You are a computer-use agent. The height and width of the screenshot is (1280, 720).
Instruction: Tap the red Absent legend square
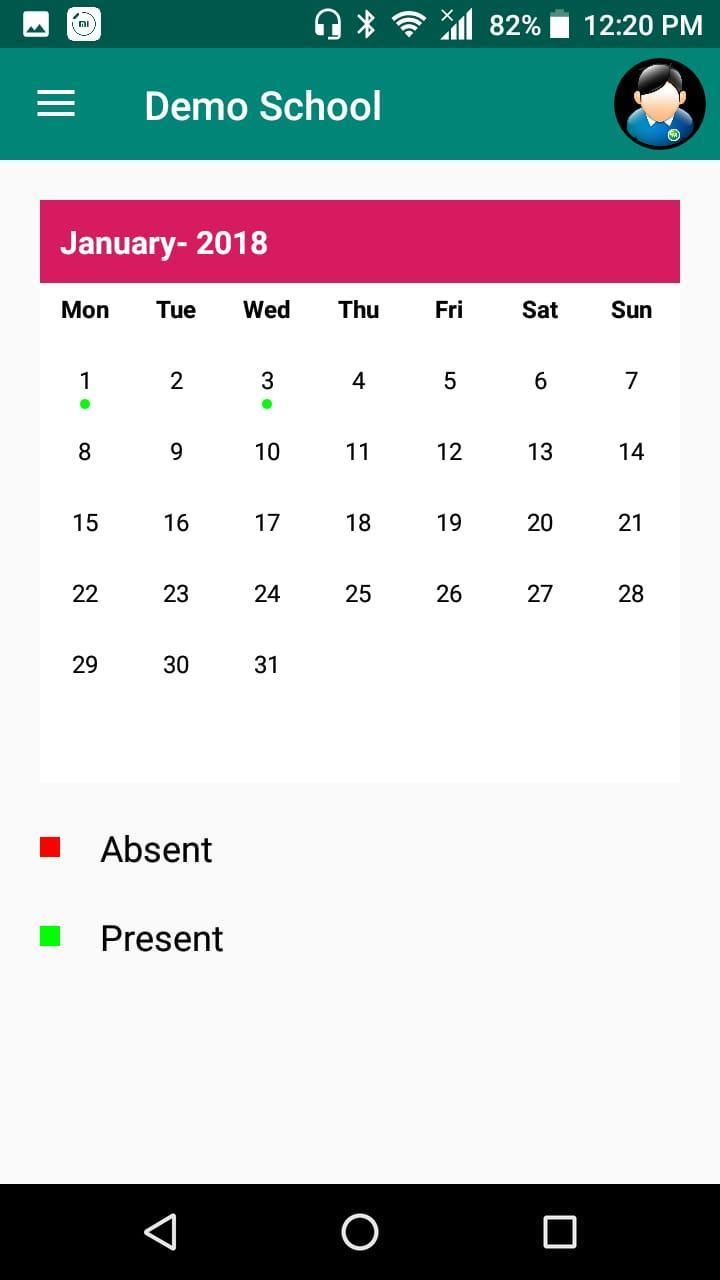[x=50, y=848]
